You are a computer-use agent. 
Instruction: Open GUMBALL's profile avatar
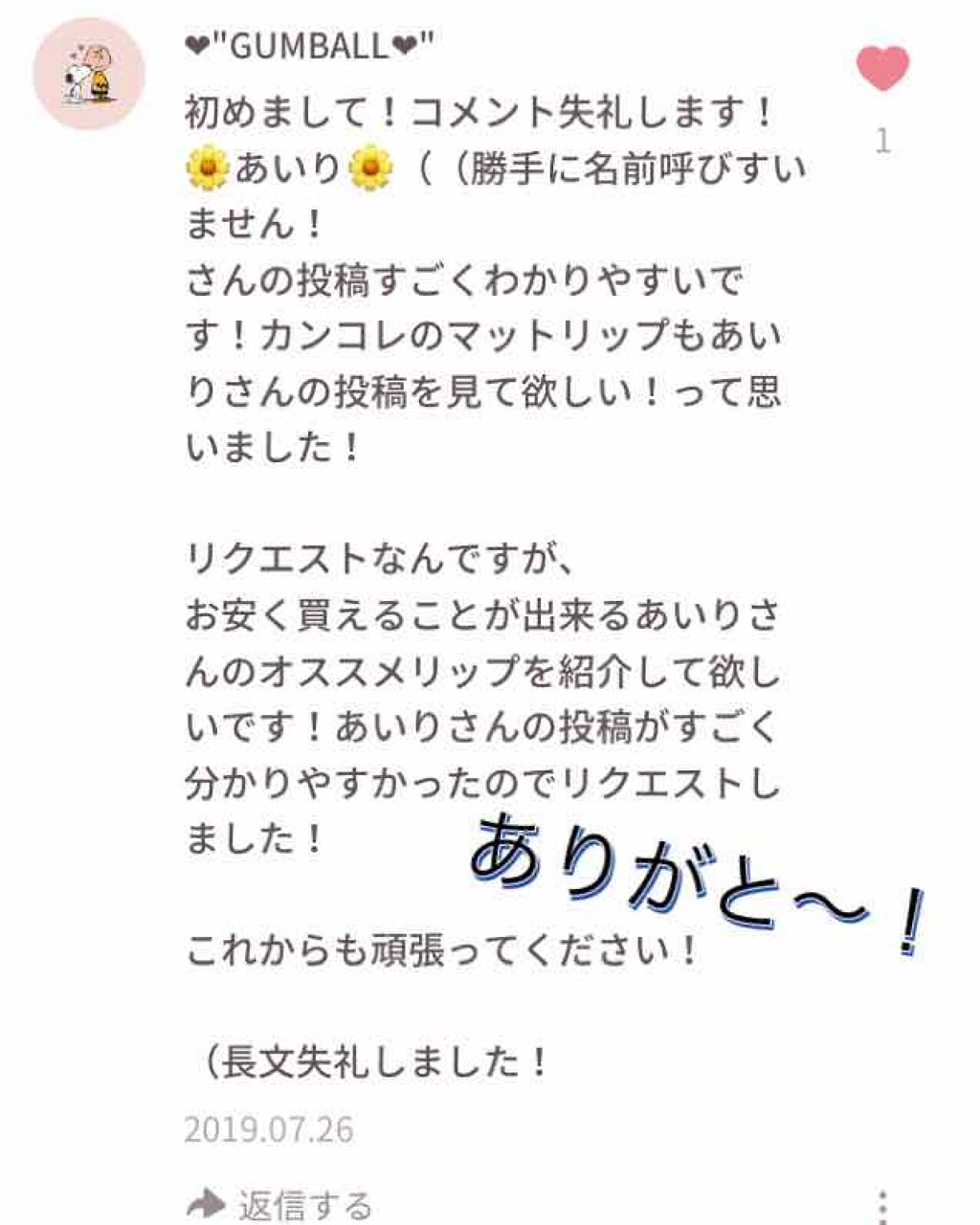click(89, 74)
